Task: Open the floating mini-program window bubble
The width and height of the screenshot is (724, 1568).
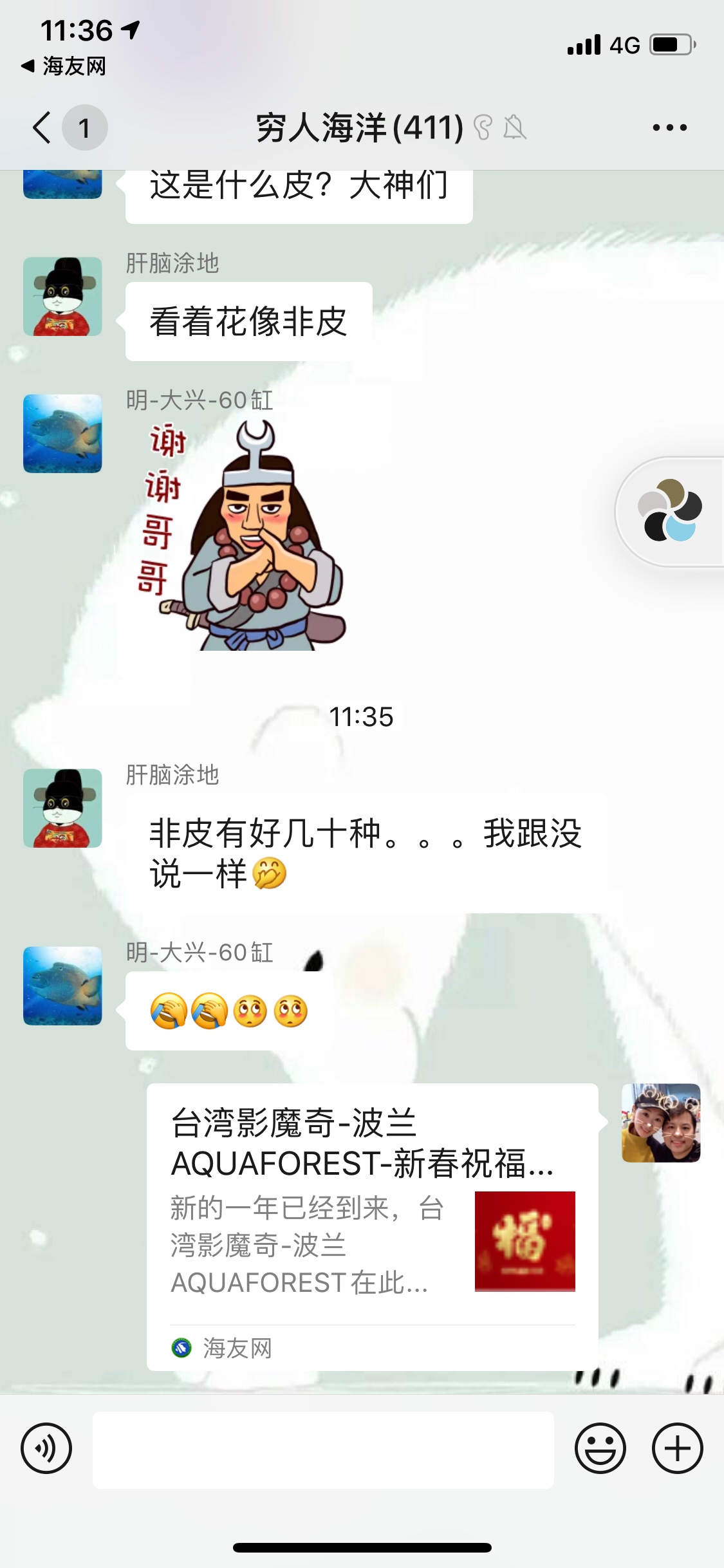Action: tap(671, 511)
